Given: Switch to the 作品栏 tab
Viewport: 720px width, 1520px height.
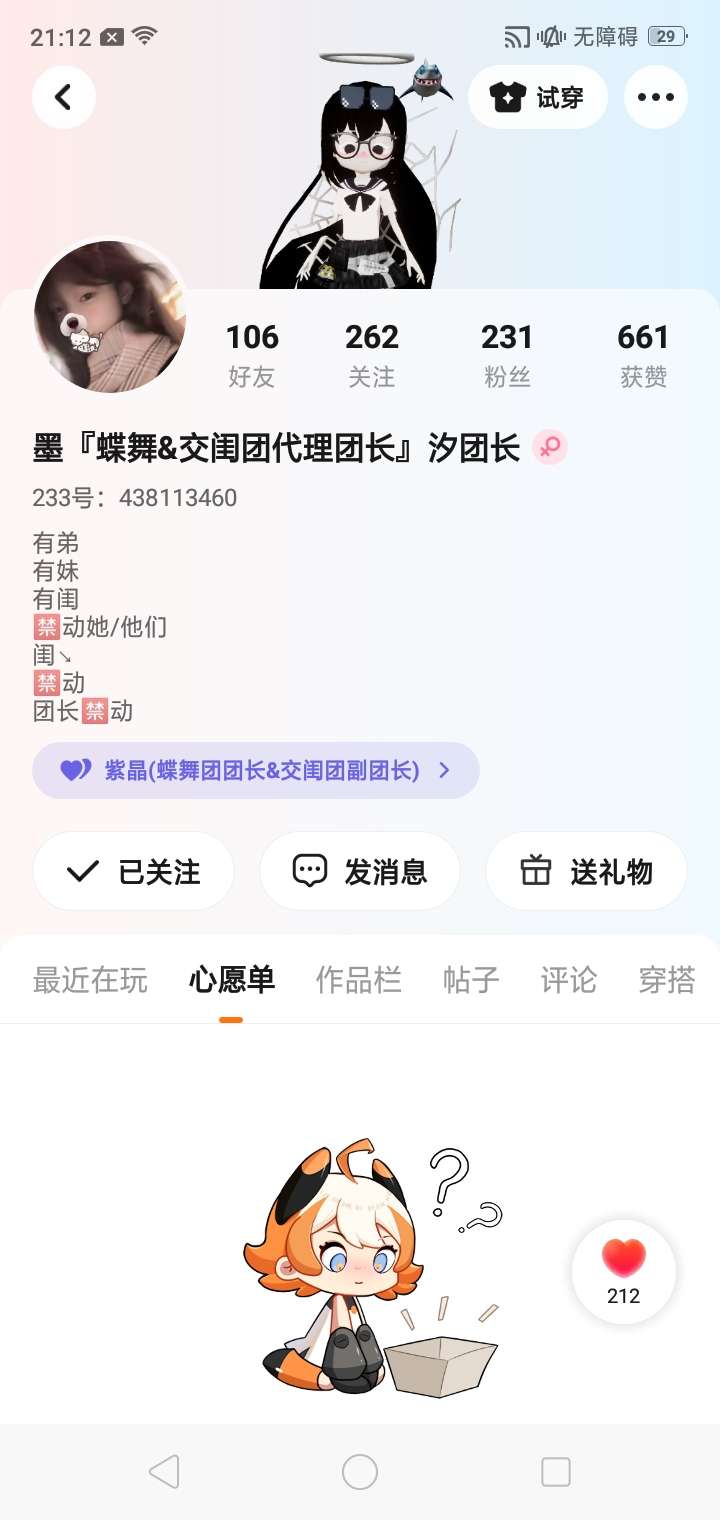Looking at the screenshot, I should [358, 980].
